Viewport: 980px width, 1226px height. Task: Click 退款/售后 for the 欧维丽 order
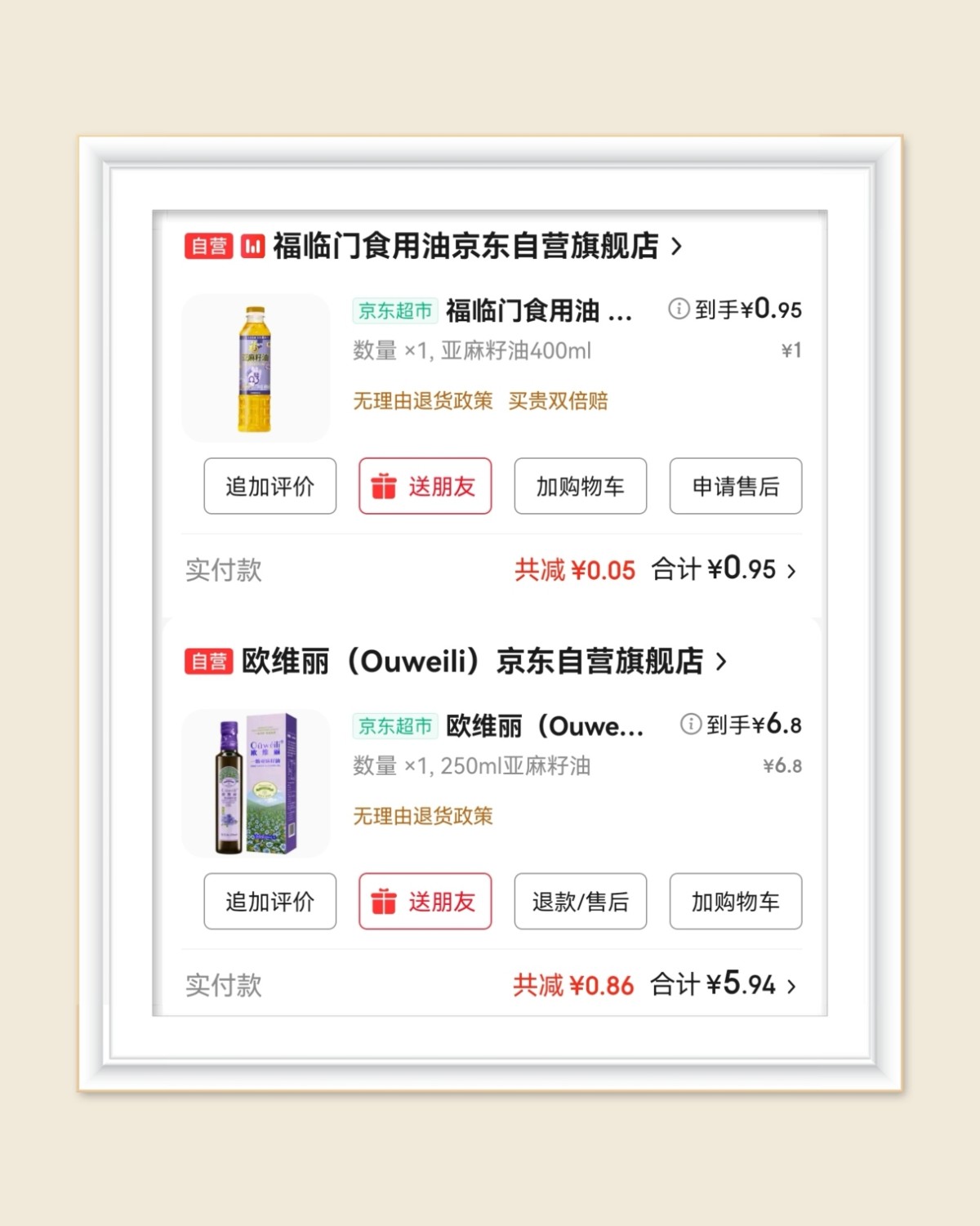click(x=580, y=902)
